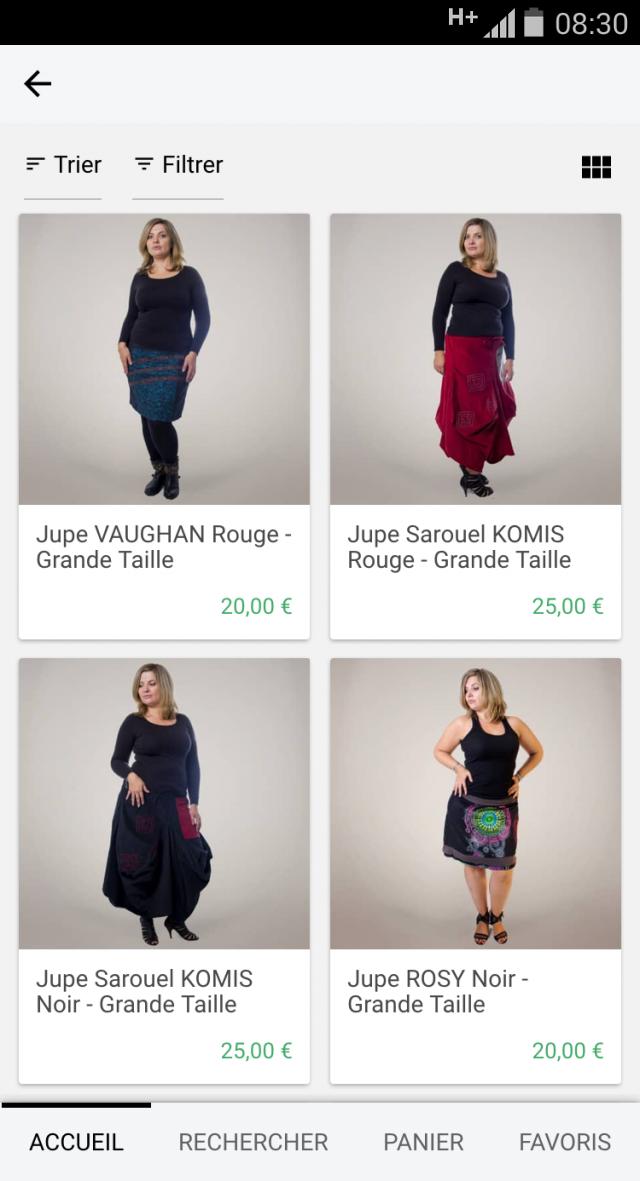Switch to the ACCUEIL tab

point(76,1142)
